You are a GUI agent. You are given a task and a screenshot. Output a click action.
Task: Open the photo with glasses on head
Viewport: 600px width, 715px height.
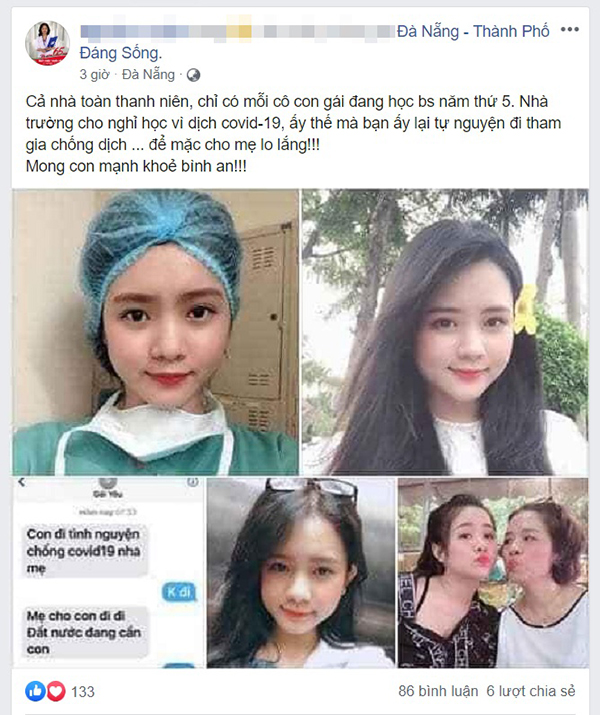pos(301,573)
